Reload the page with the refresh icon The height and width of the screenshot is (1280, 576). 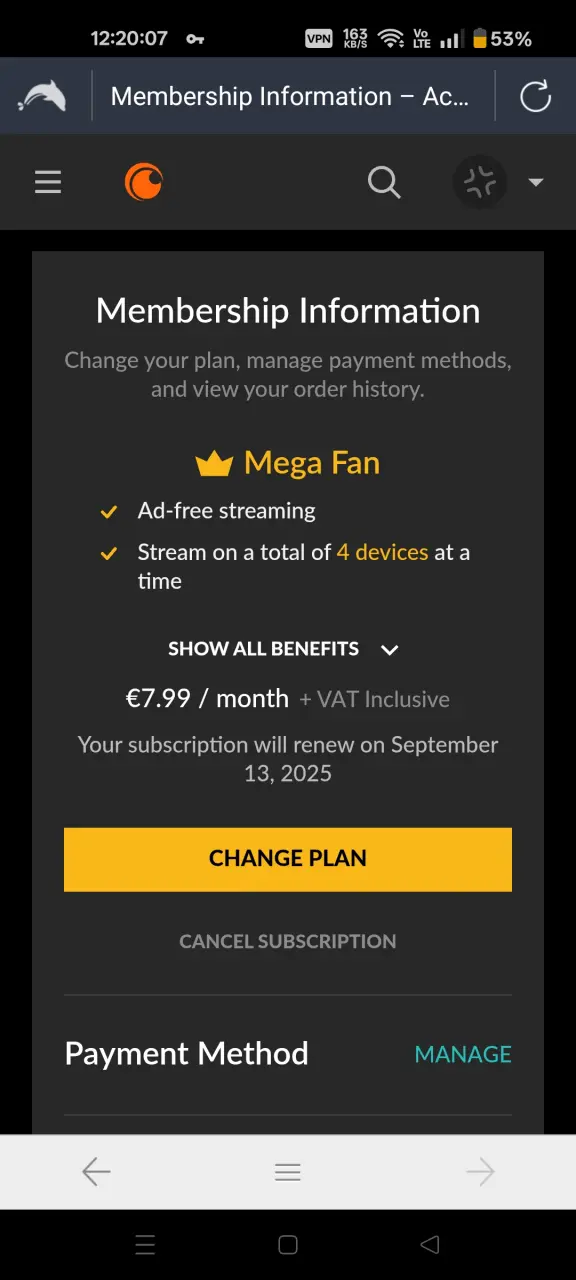pyautogui.click(x=536, y=96)
